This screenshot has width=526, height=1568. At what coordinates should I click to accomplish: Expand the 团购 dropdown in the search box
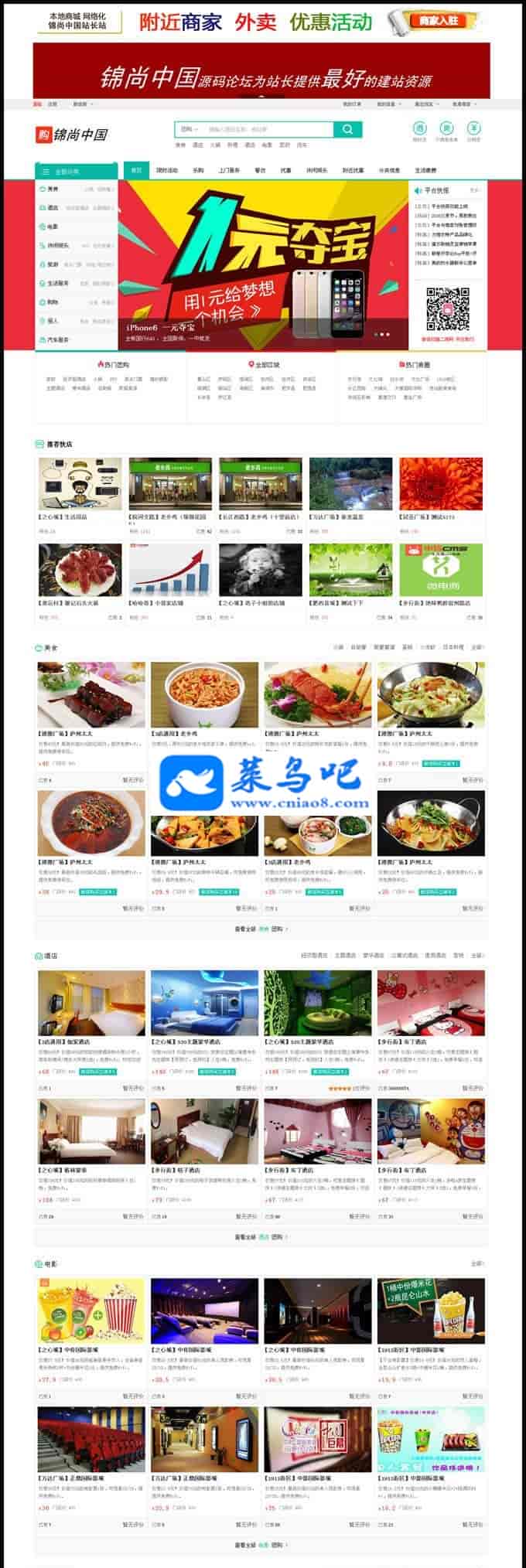tap(189, 129)
